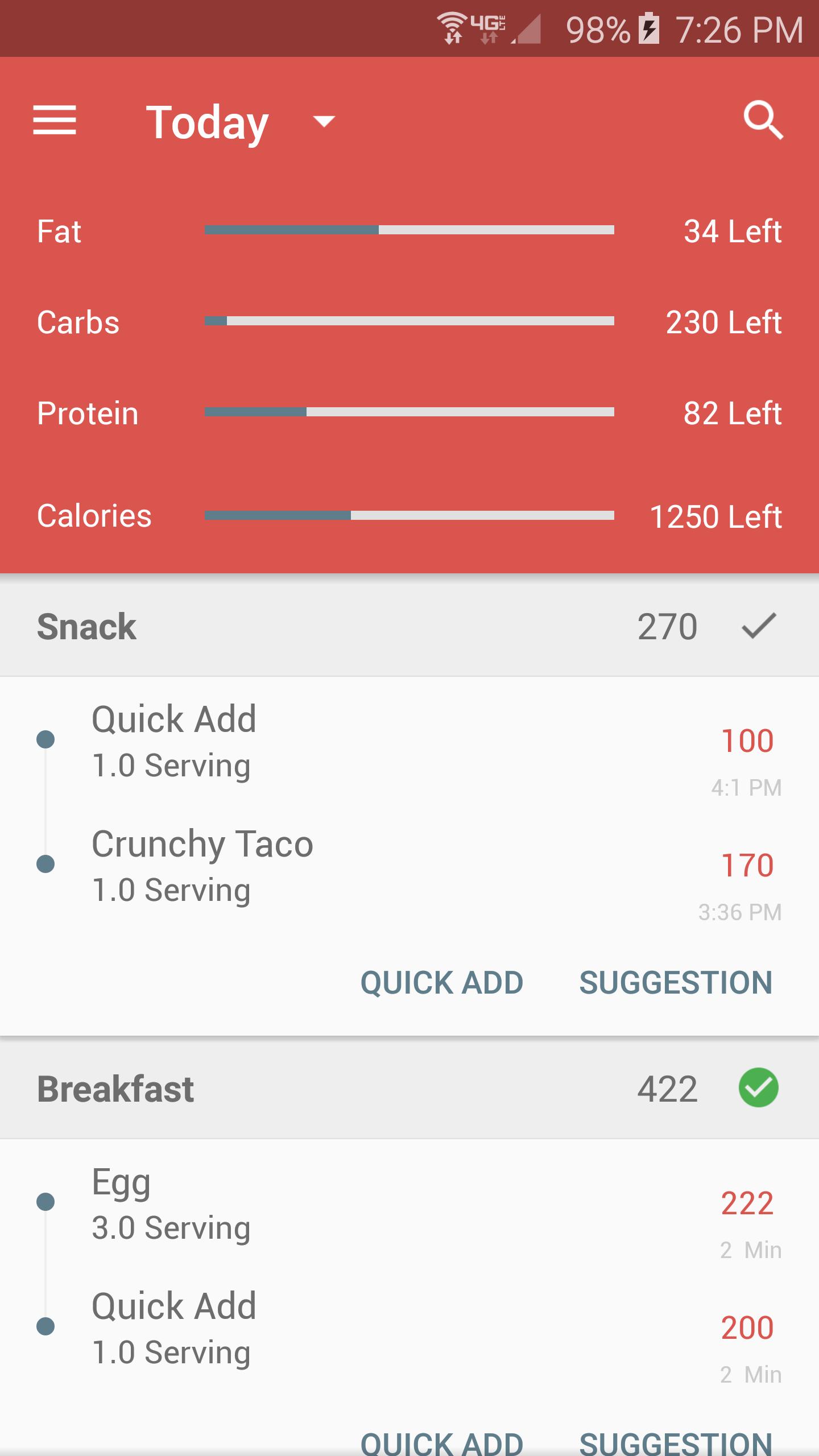Open the Today date dropdown

pyautogui.click(x=239, y=121)
